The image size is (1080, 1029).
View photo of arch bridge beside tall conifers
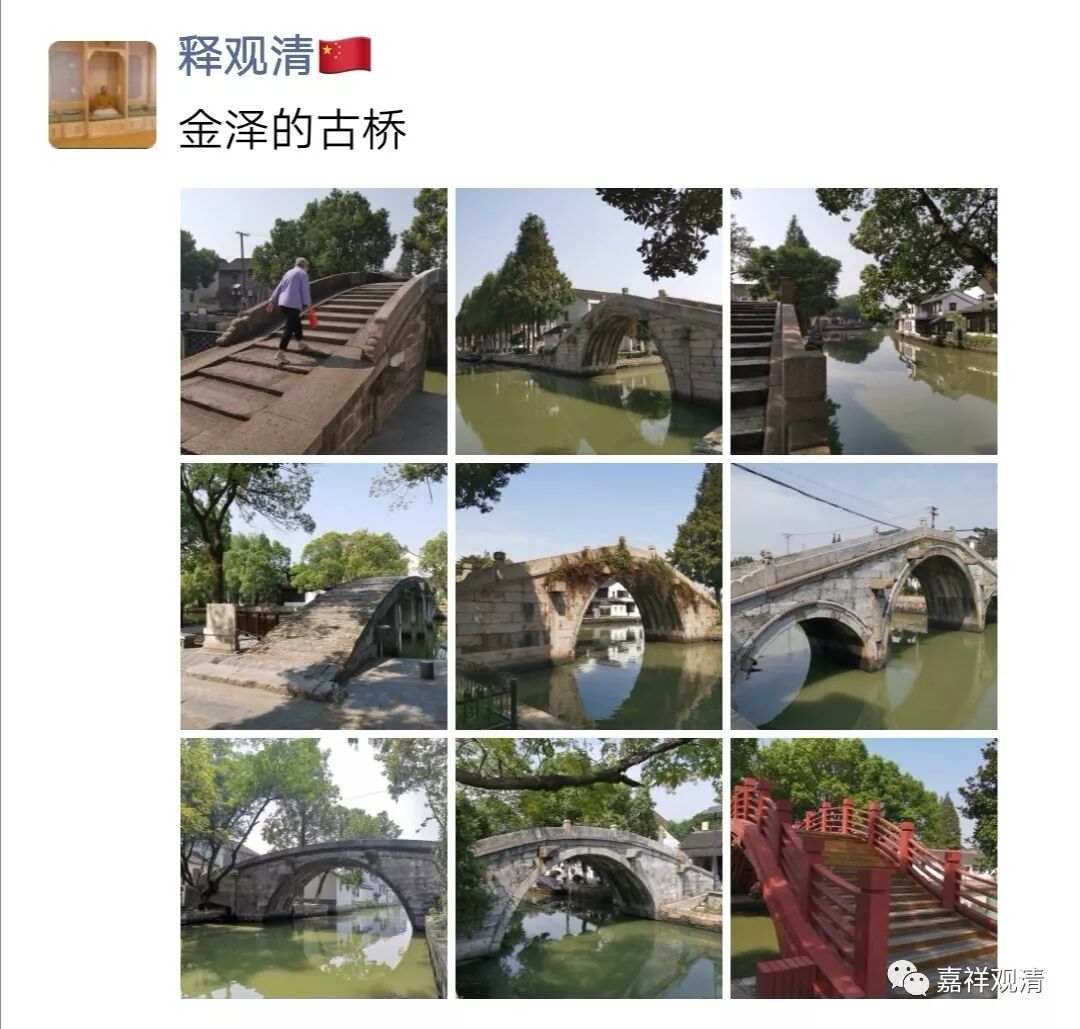pyautogui.click(x=588, y=321)
